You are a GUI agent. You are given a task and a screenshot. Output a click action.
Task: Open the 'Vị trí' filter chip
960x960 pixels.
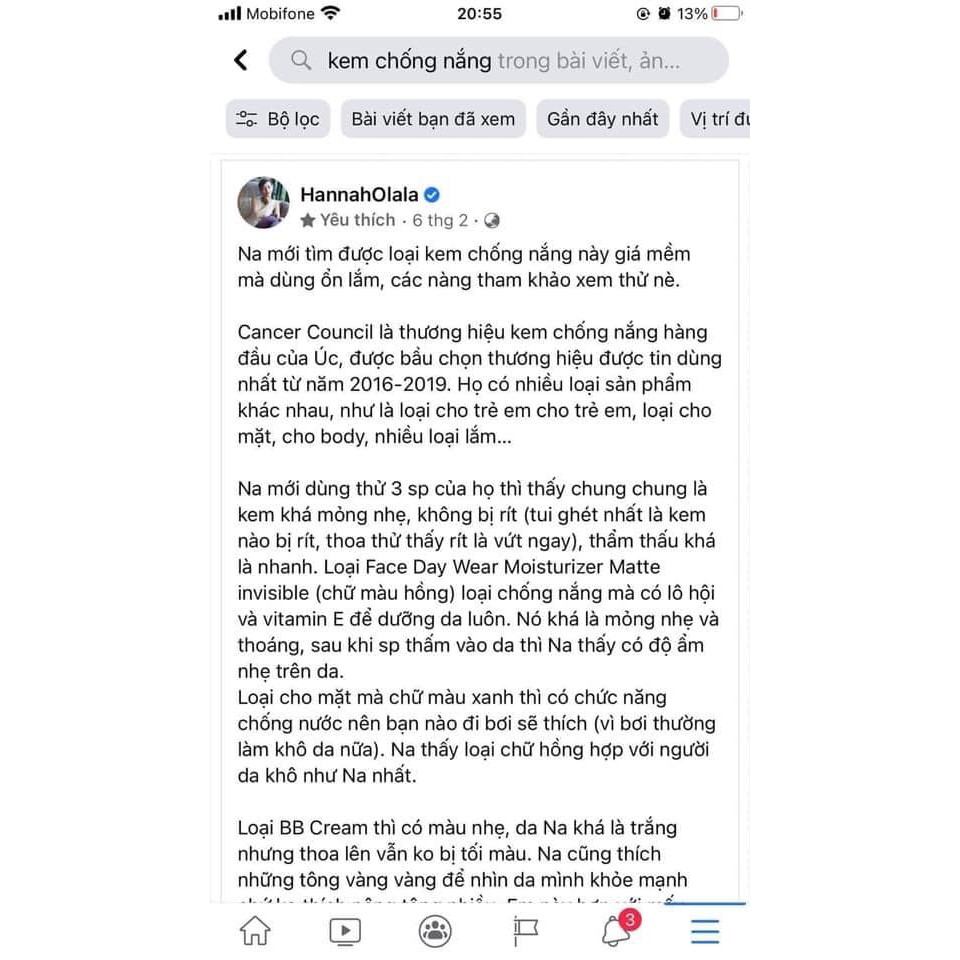pos(718,119)
